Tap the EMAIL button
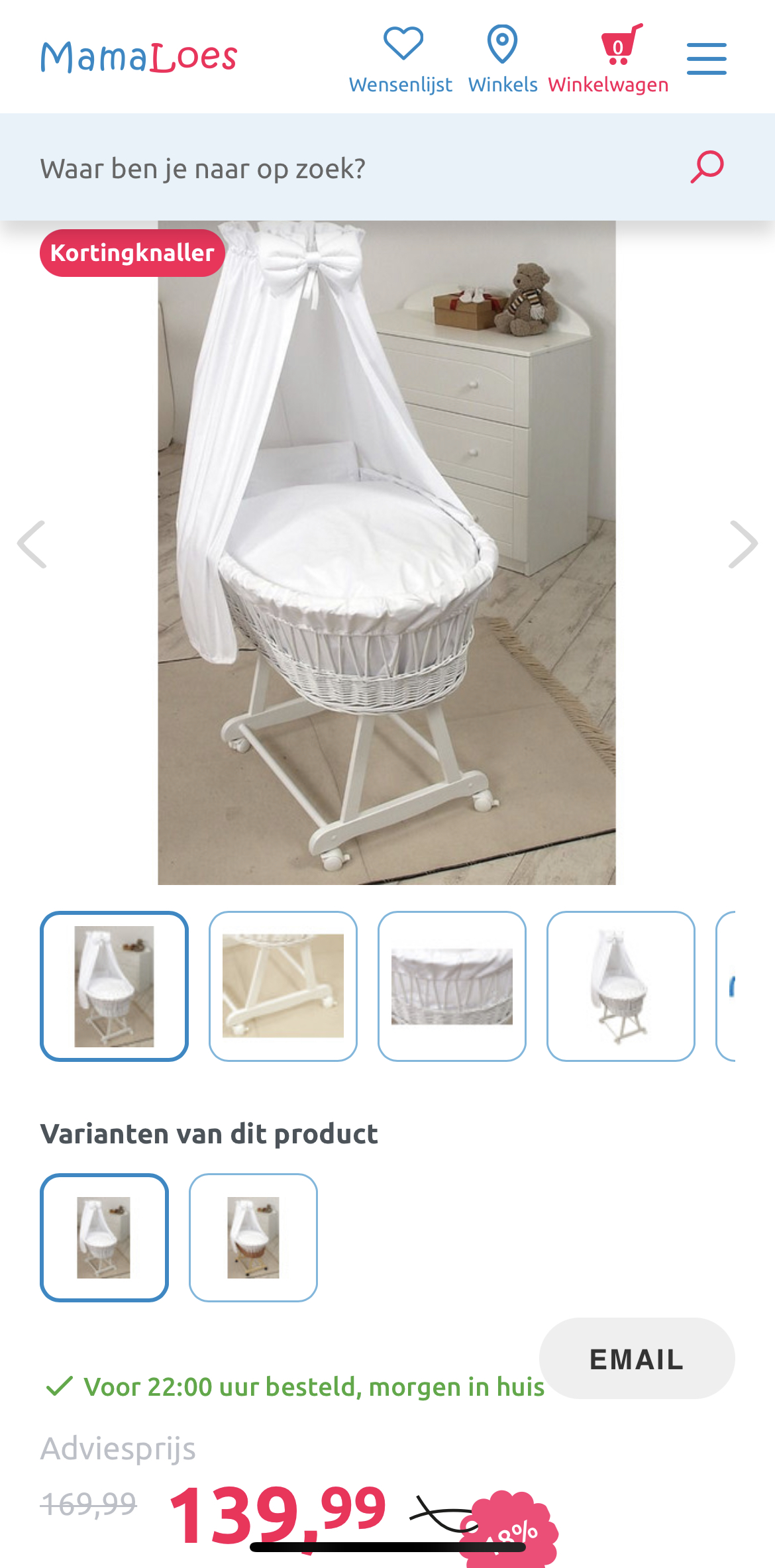The image size is (775, 1568). click(x=637, y=1359)
